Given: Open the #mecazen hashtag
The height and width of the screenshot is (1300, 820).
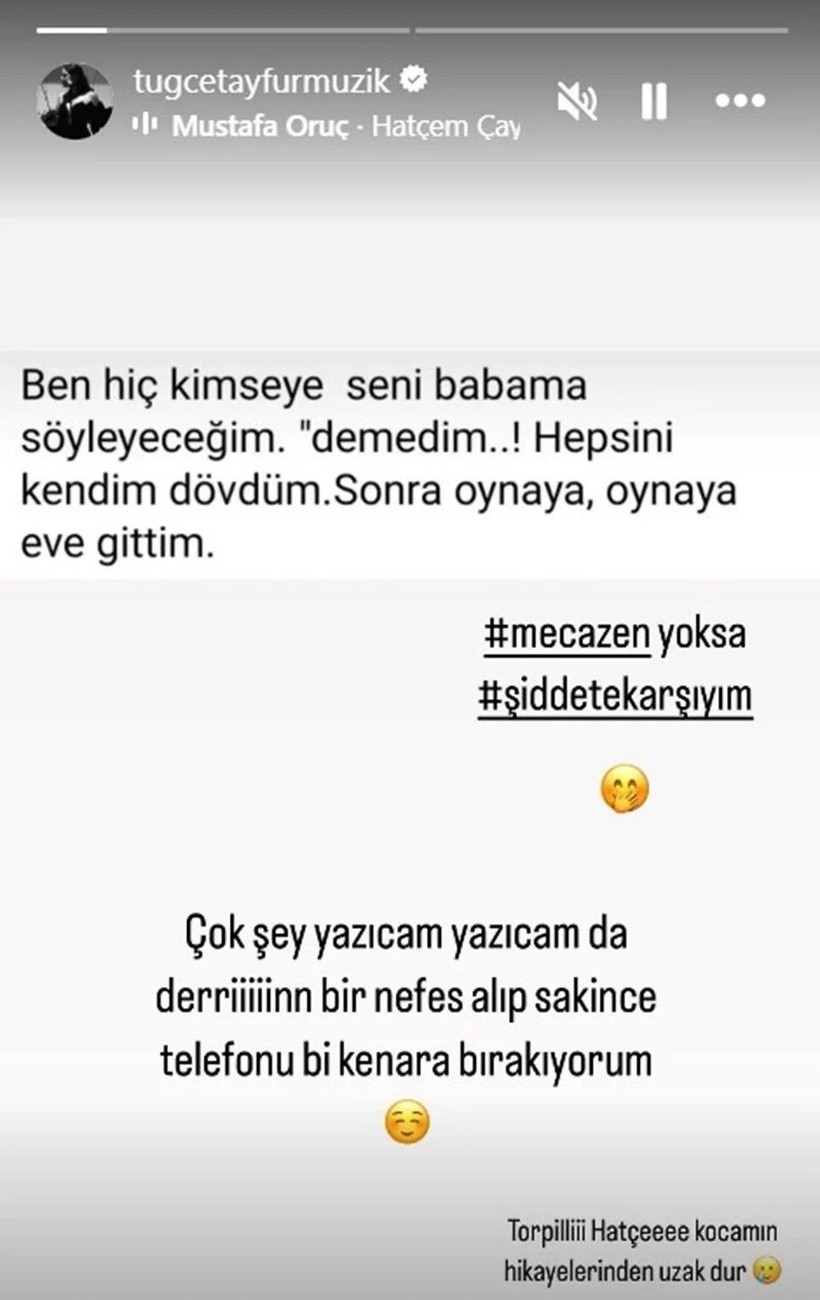Looking at the screenshot, I should [567, 635].
